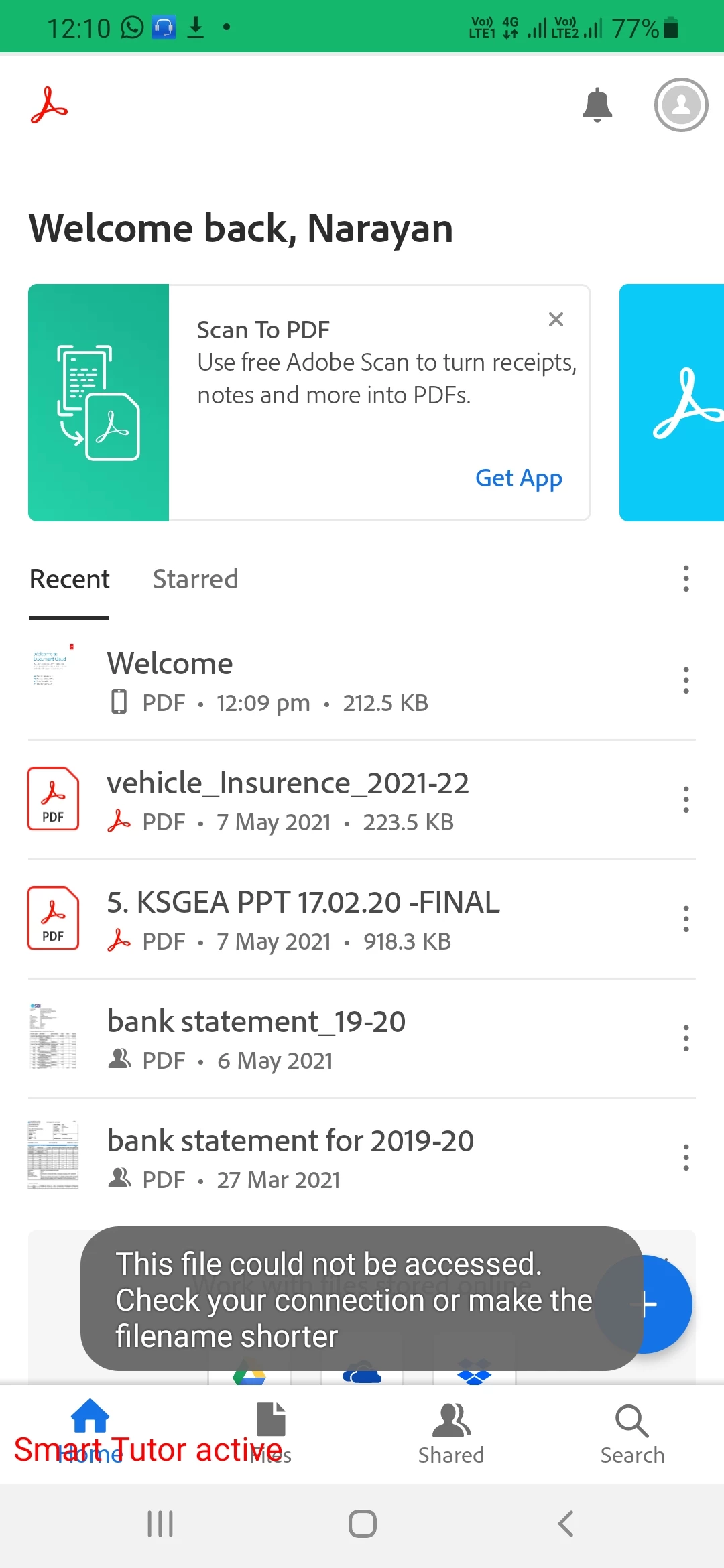Open the Recent list overflow menu
The image size is (724, 1568).
pos(686,578)
